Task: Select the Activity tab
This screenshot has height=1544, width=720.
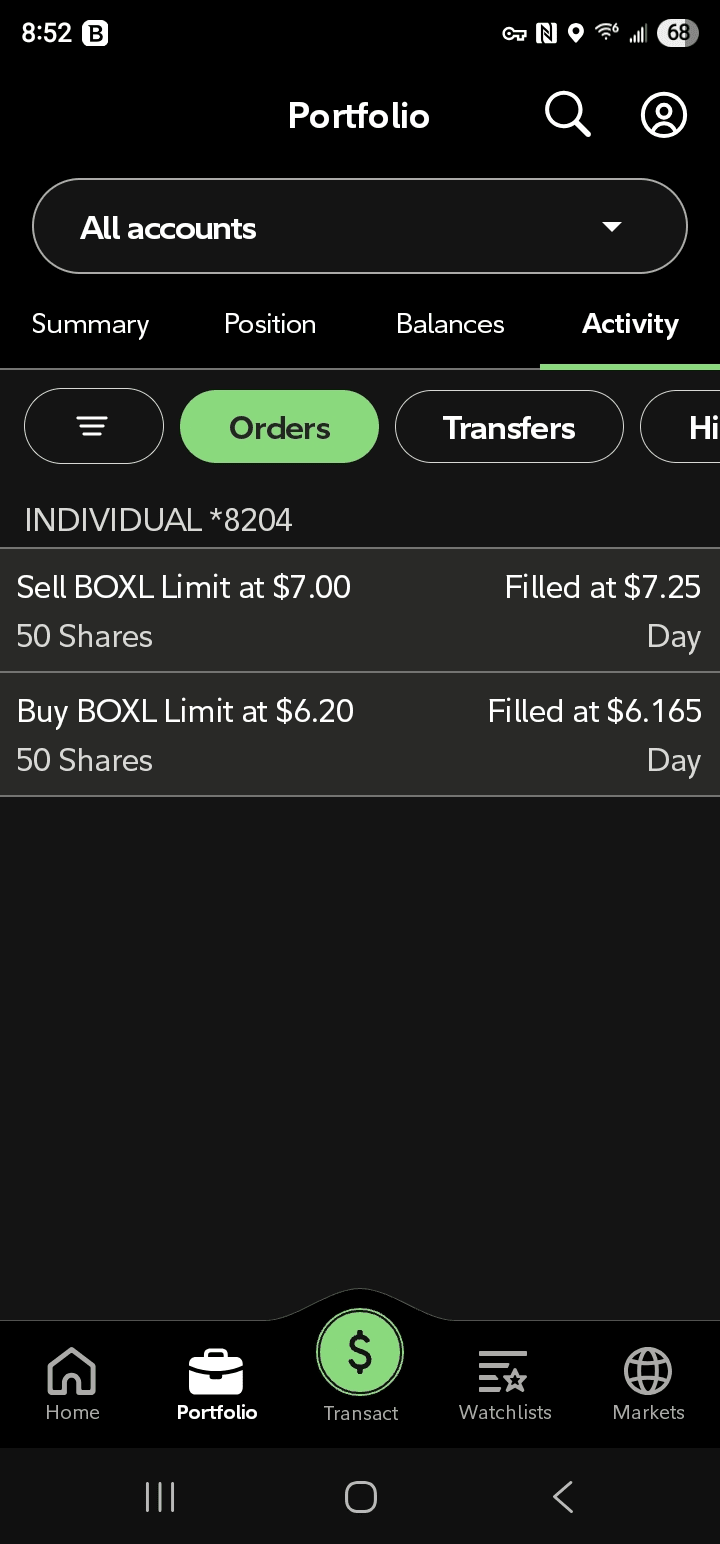Action: coord(630,324)
